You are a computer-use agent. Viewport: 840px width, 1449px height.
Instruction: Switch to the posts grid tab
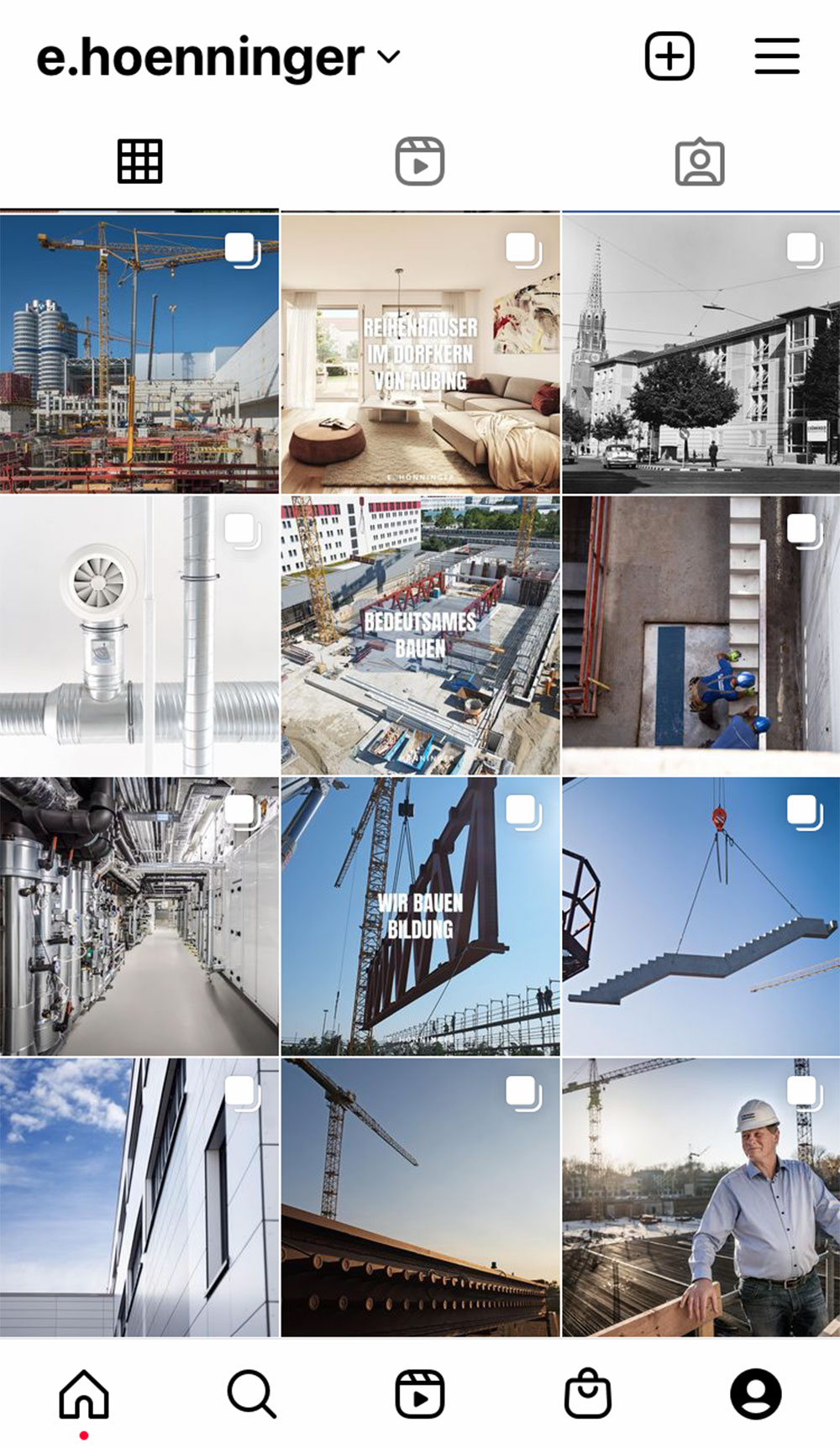(x=139, y=161)
